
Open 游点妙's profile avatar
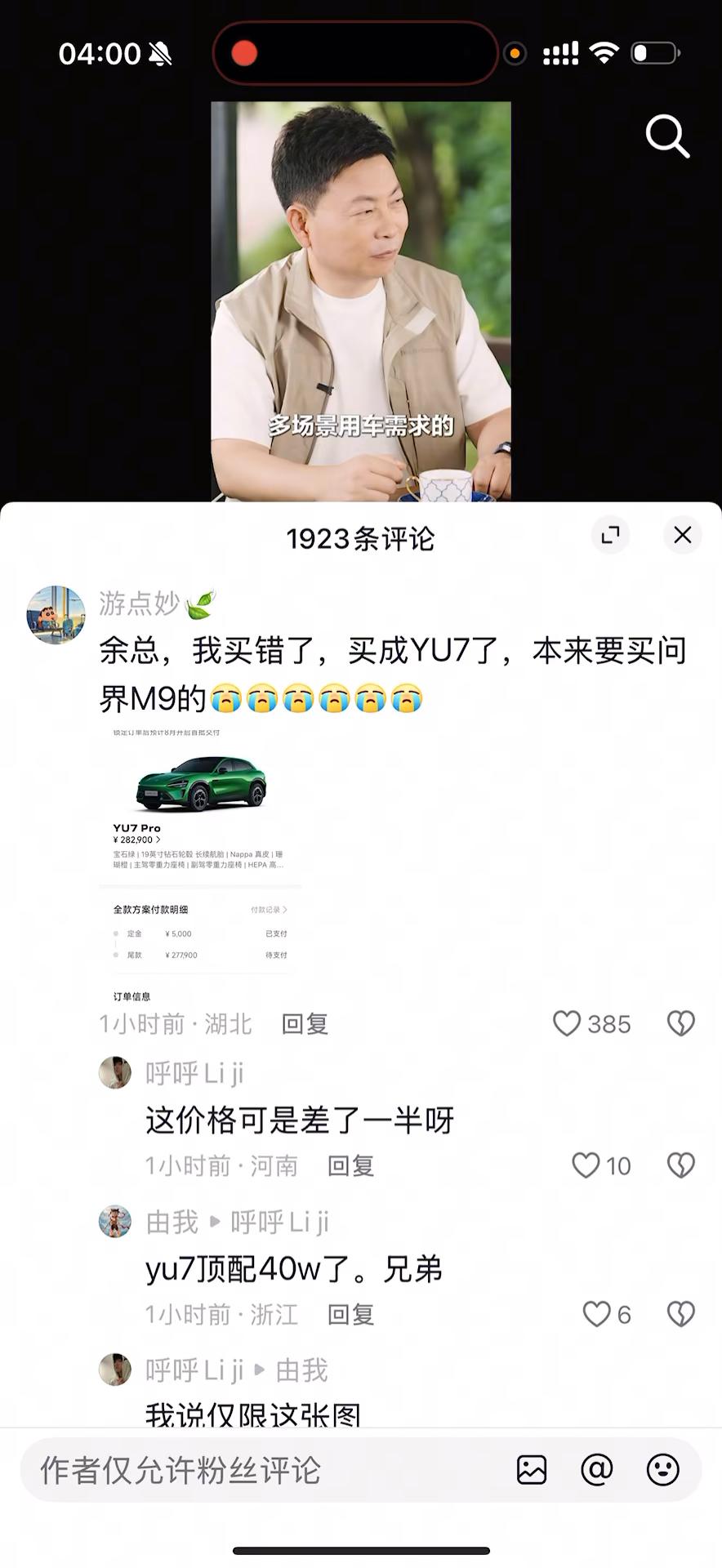click(x=56, y=614)
